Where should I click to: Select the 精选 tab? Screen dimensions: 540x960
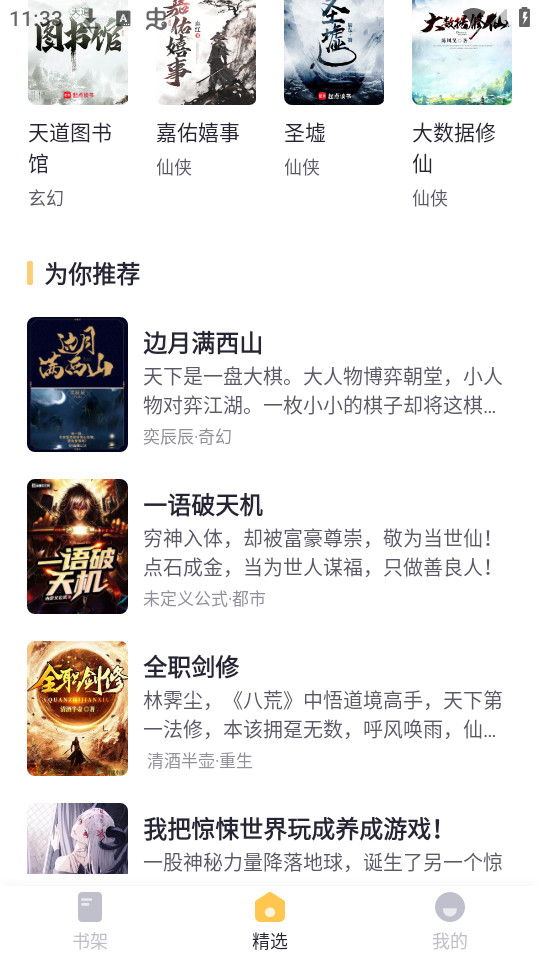click(270, 921)
